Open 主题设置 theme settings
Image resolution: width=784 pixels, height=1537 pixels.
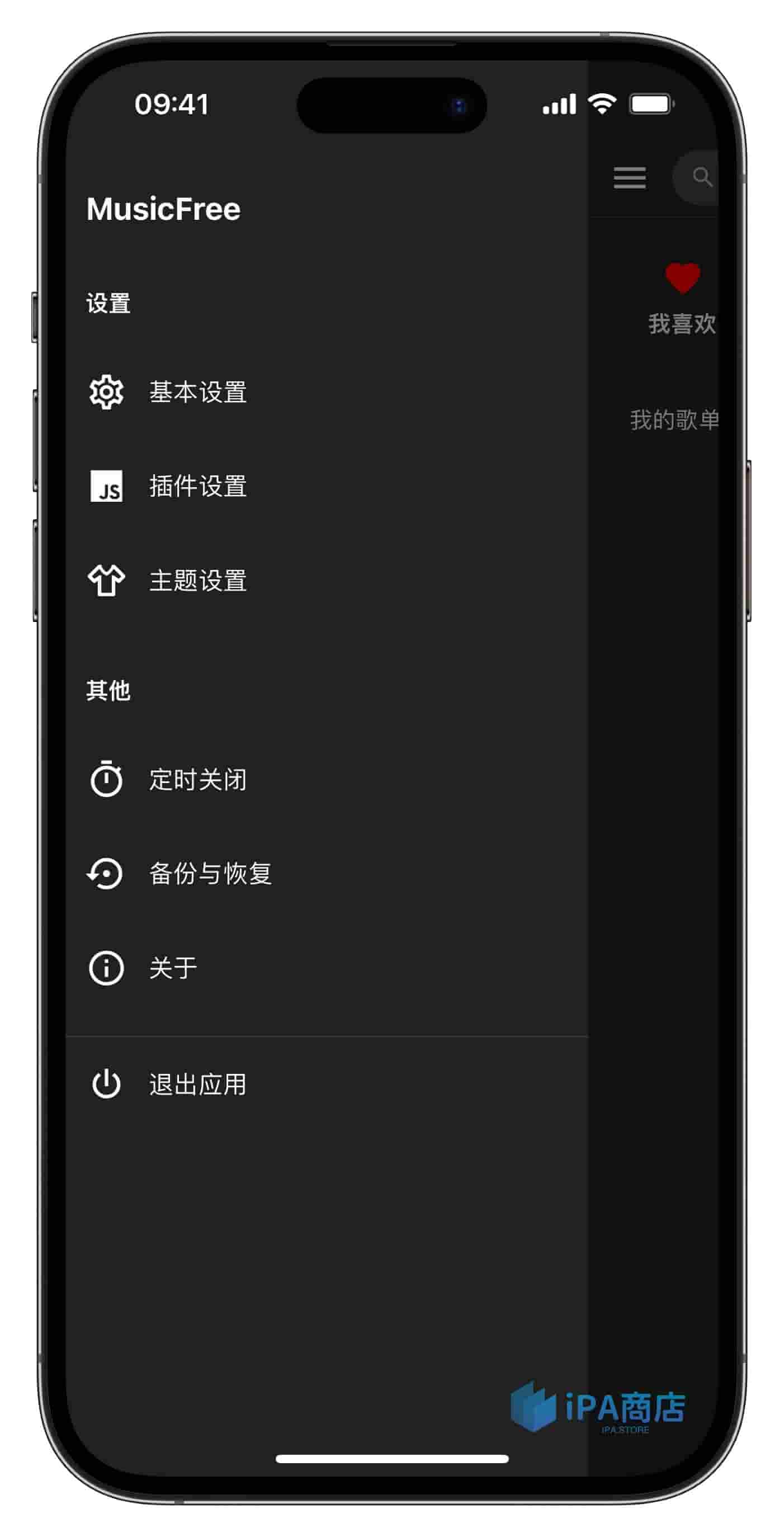tap(197, 580)
